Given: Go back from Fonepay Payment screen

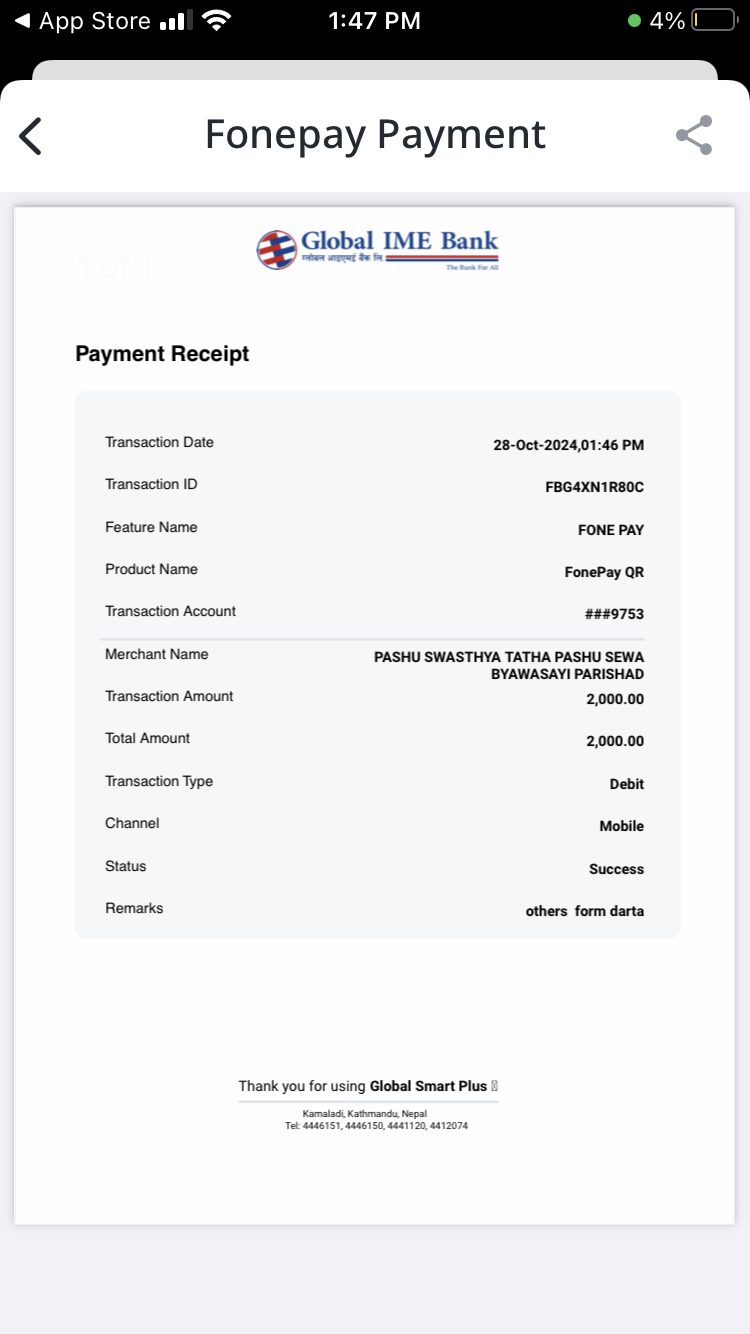Looking at the screenshot, I should [31, 136].
